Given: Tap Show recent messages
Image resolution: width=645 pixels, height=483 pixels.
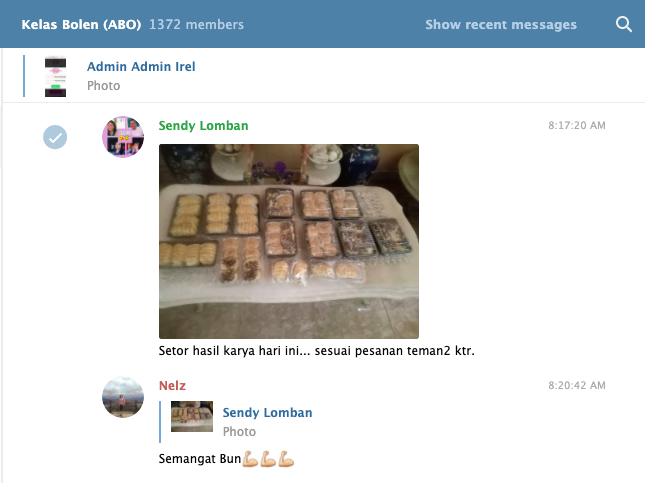Looking at the screenshot, I should click(x=500, y=25).
